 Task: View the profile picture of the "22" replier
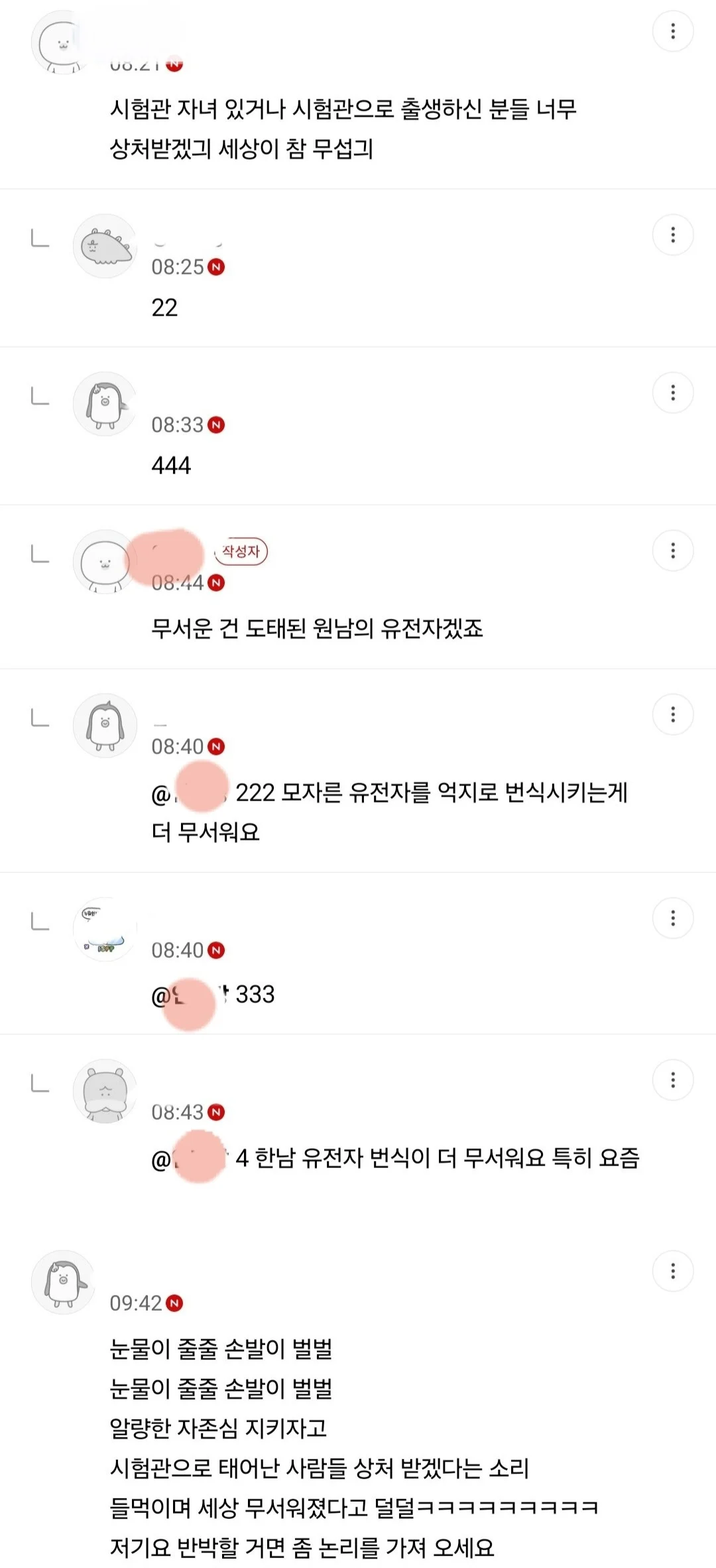[105, 246]
